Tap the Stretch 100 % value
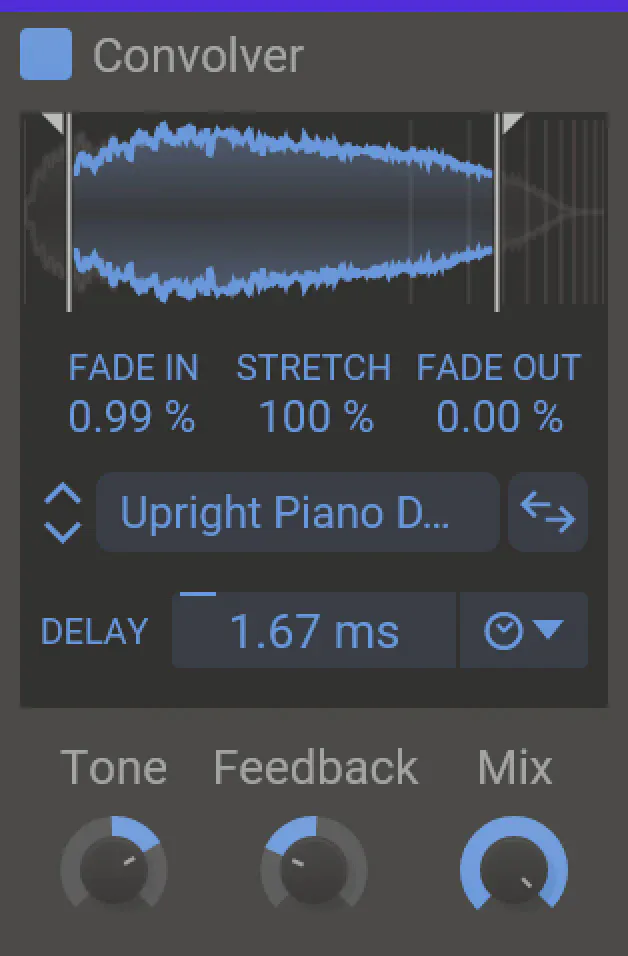 coord(315,417)
